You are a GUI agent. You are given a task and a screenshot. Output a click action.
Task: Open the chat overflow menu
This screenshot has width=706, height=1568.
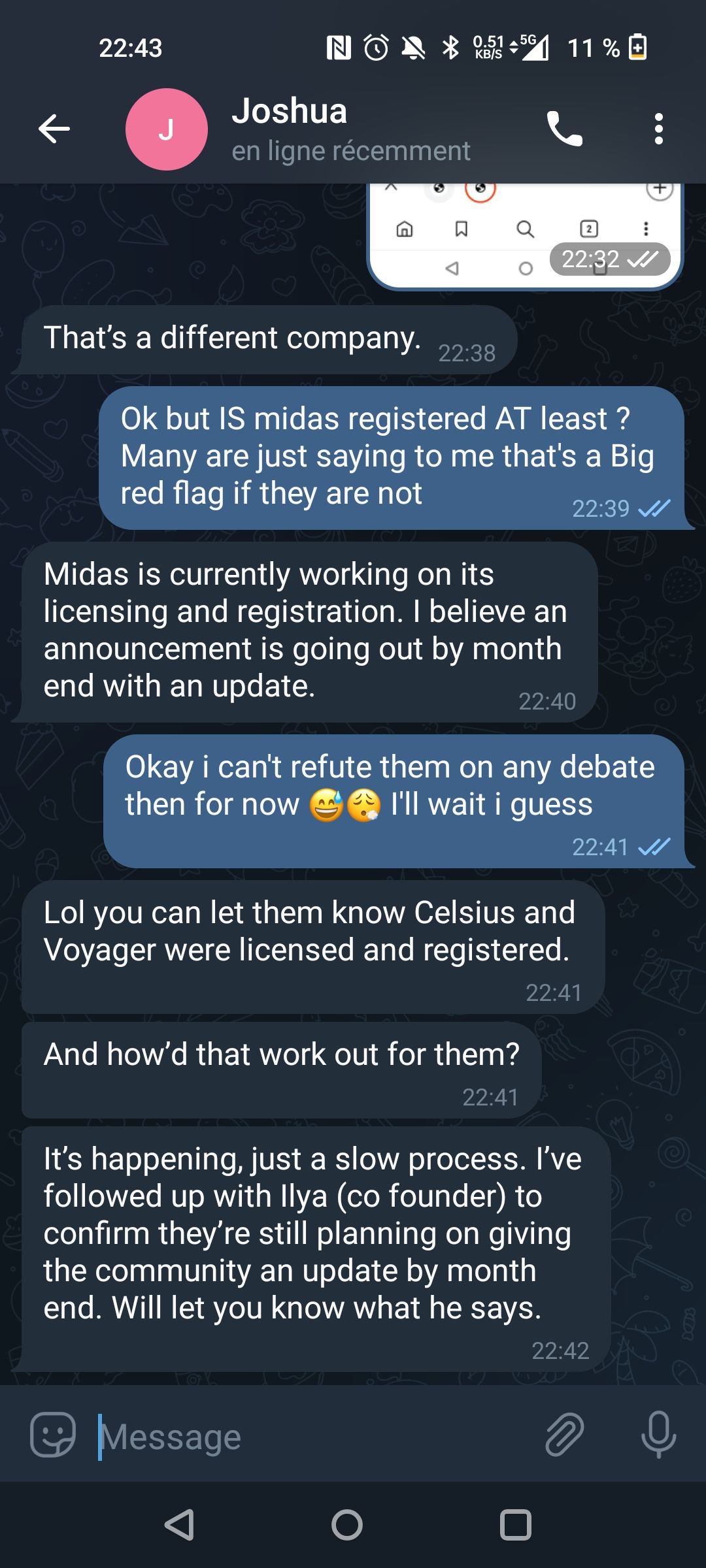(x=658, y=129)
